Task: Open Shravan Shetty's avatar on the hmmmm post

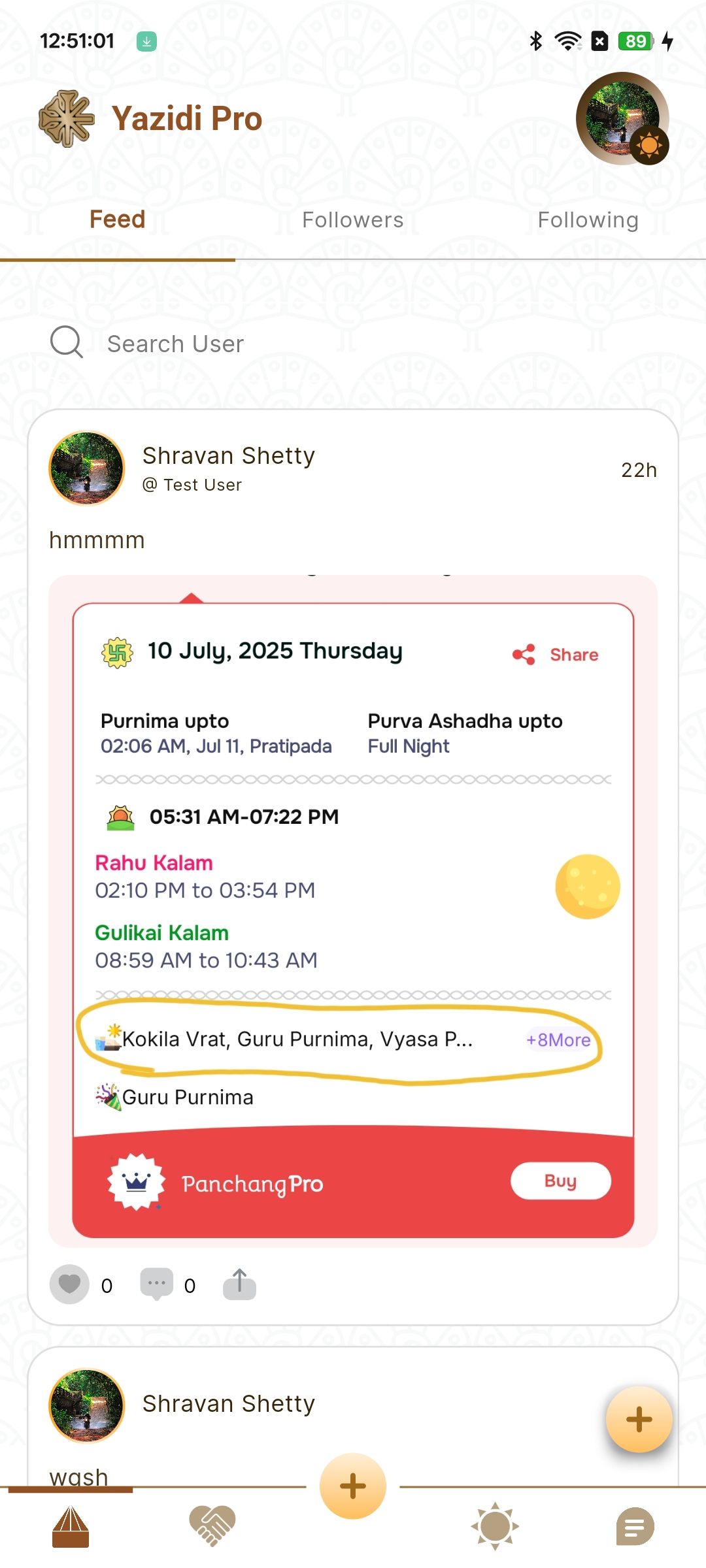Action: (87, 468)
